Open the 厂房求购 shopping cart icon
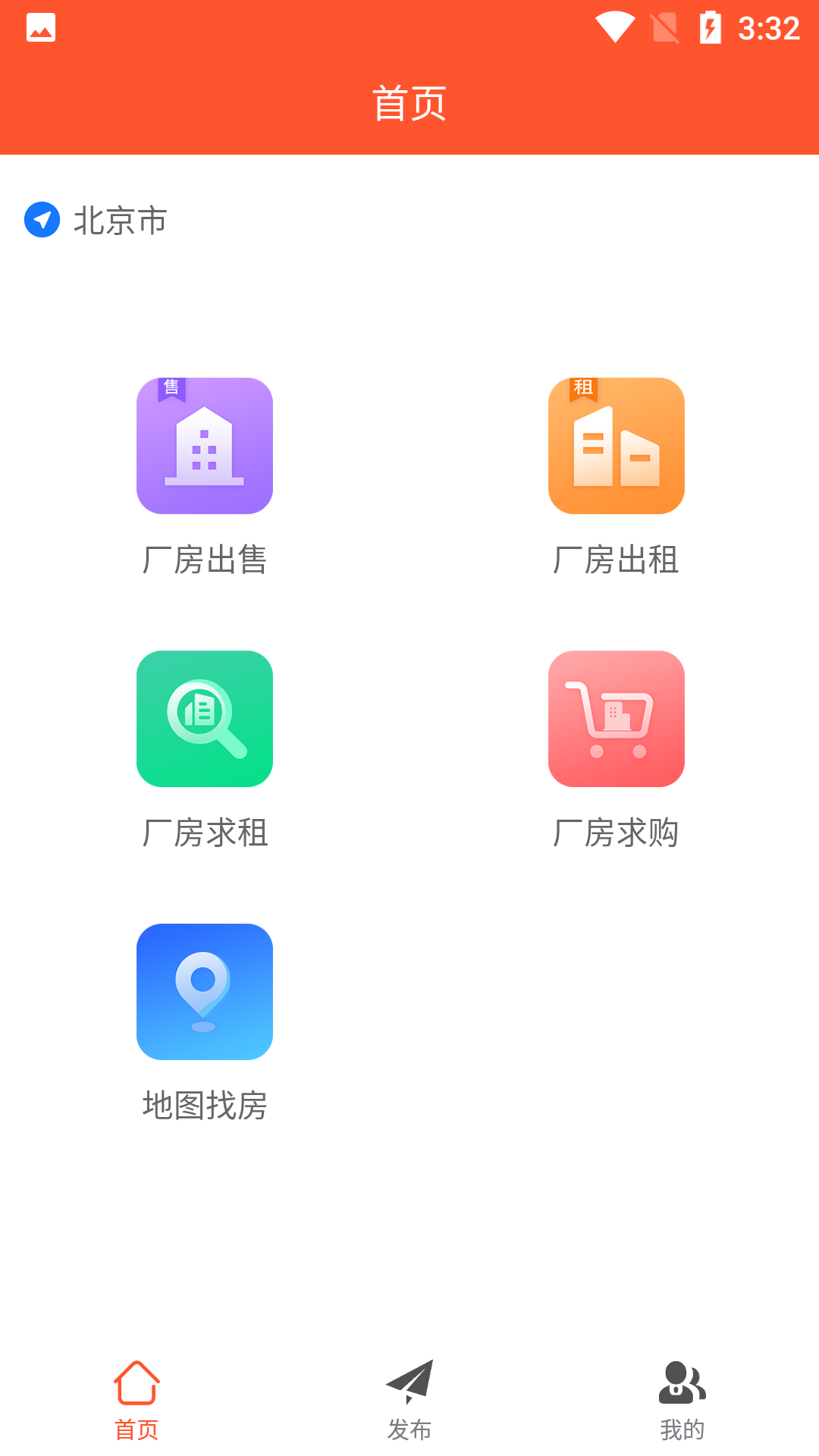This screenshot has width=819, height=1456. coord(616,718)
